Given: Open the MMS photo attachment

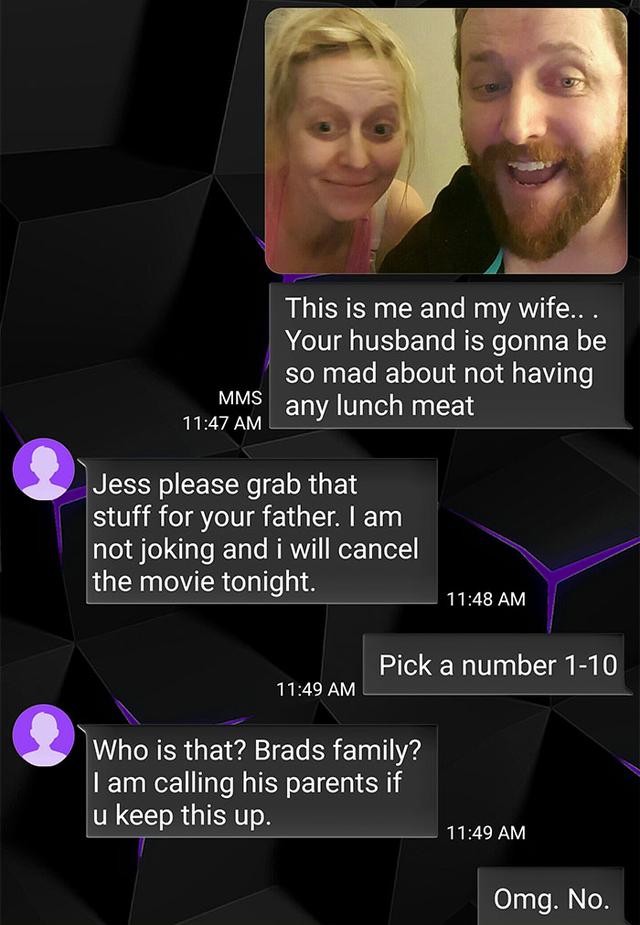Looking at the screenshot, I should (446, 140).
